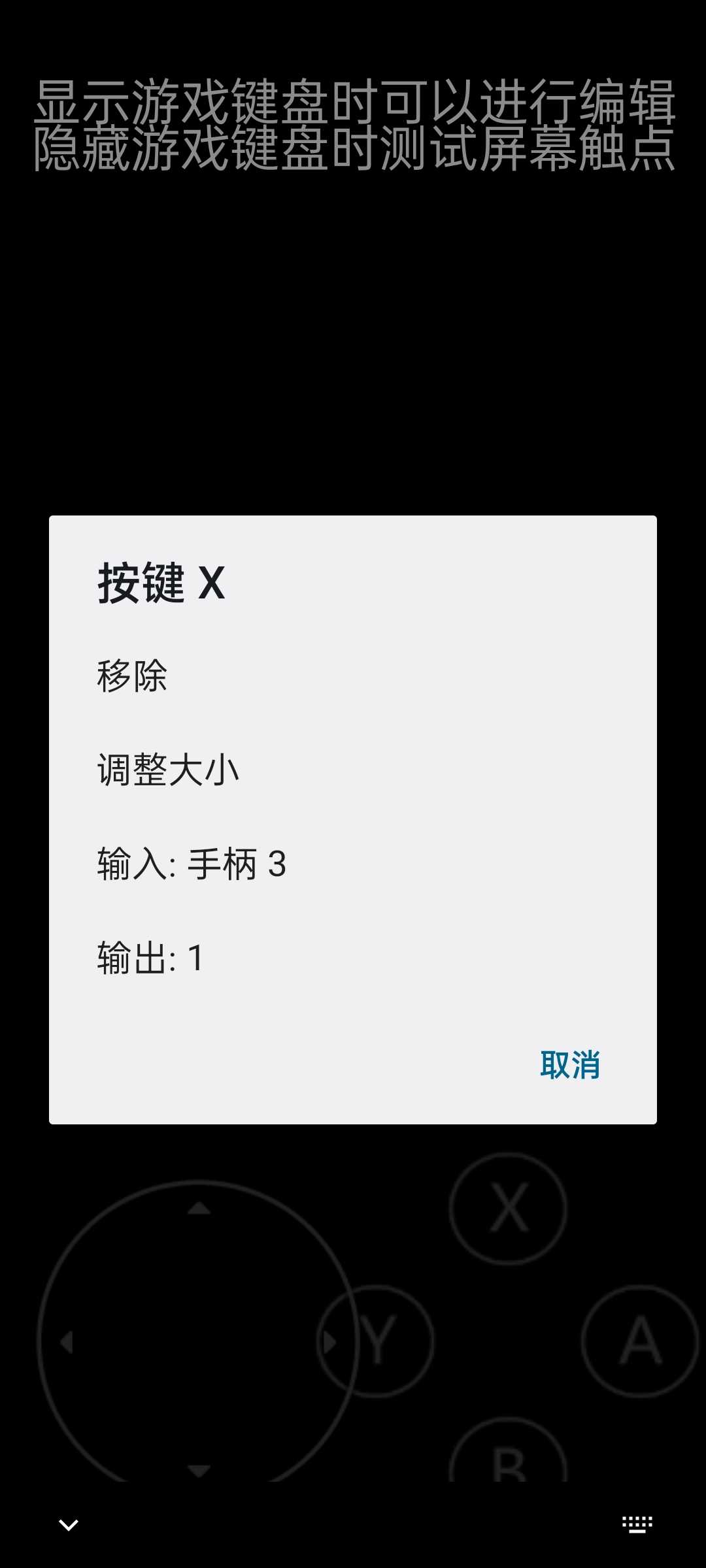Dismiss dialog with 取消
The height and width of the screenshot is (1568, 706).
click(569, 1065)
